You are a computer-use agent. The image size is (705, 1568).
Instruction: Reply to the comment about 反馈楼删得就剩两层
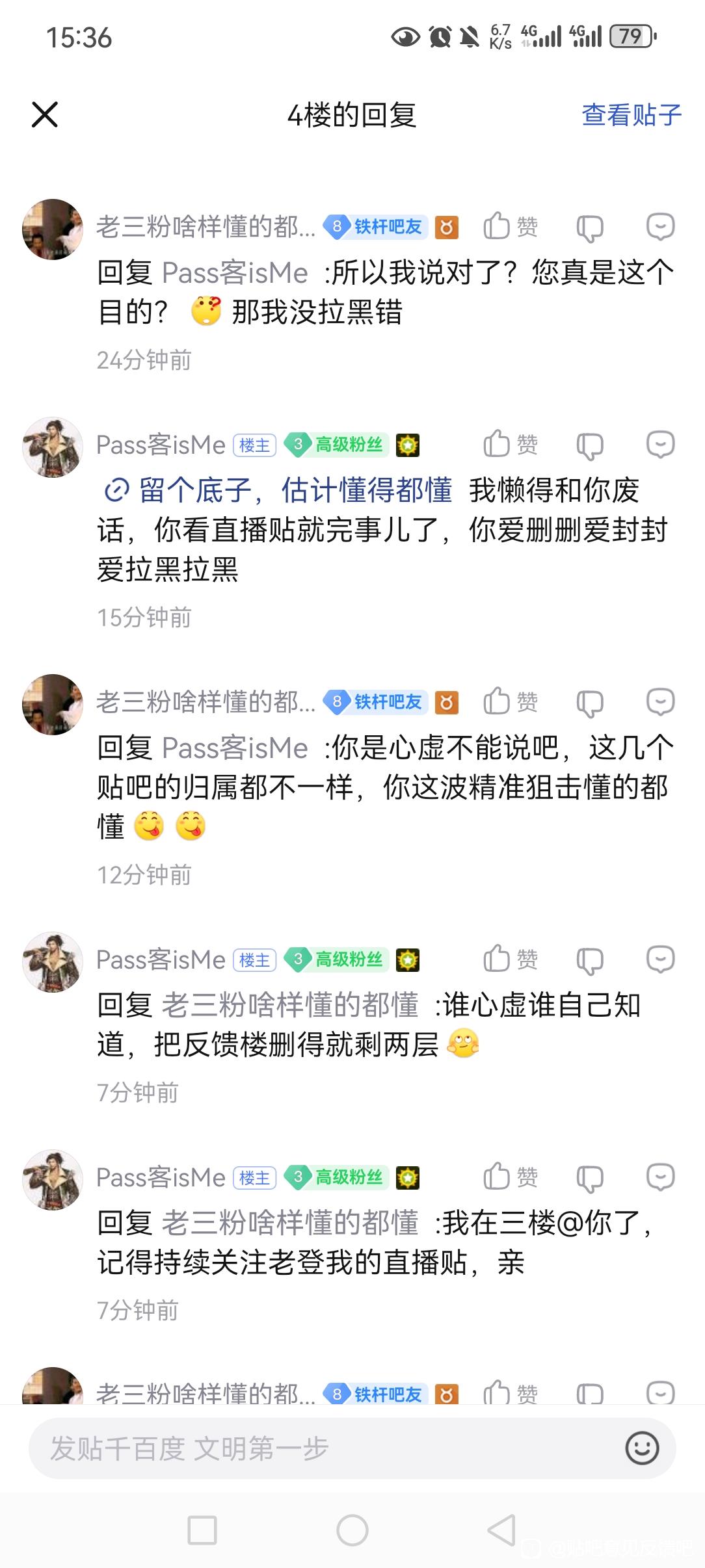(x=660, y=960)
